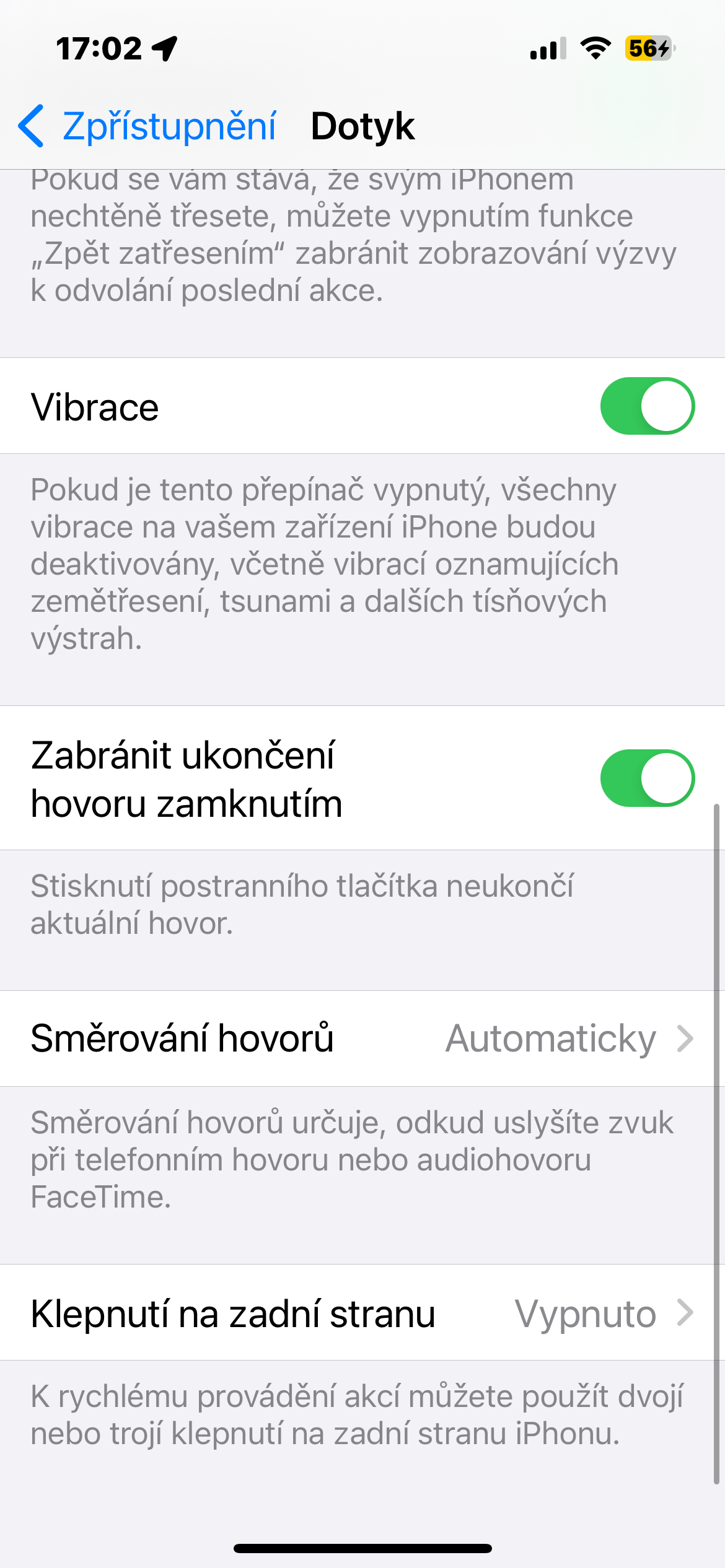Disable Zabránit ukončení hovoru zamknutím toggle
The height and width of the screenshot is (1568, 725).
coord(647,778)
